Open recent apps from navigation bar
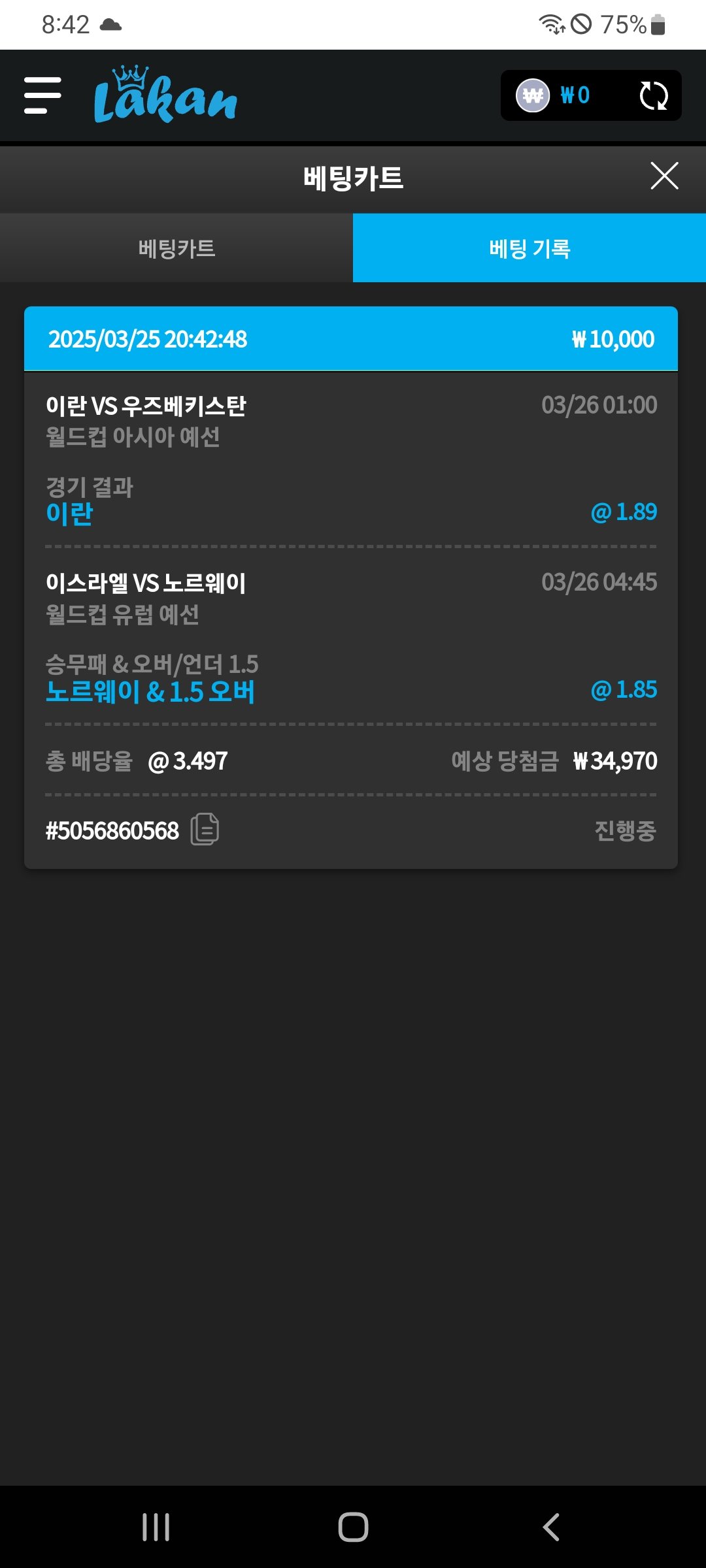The width and height of the screenshot is (706, 1568). (x=156, y=1527)
